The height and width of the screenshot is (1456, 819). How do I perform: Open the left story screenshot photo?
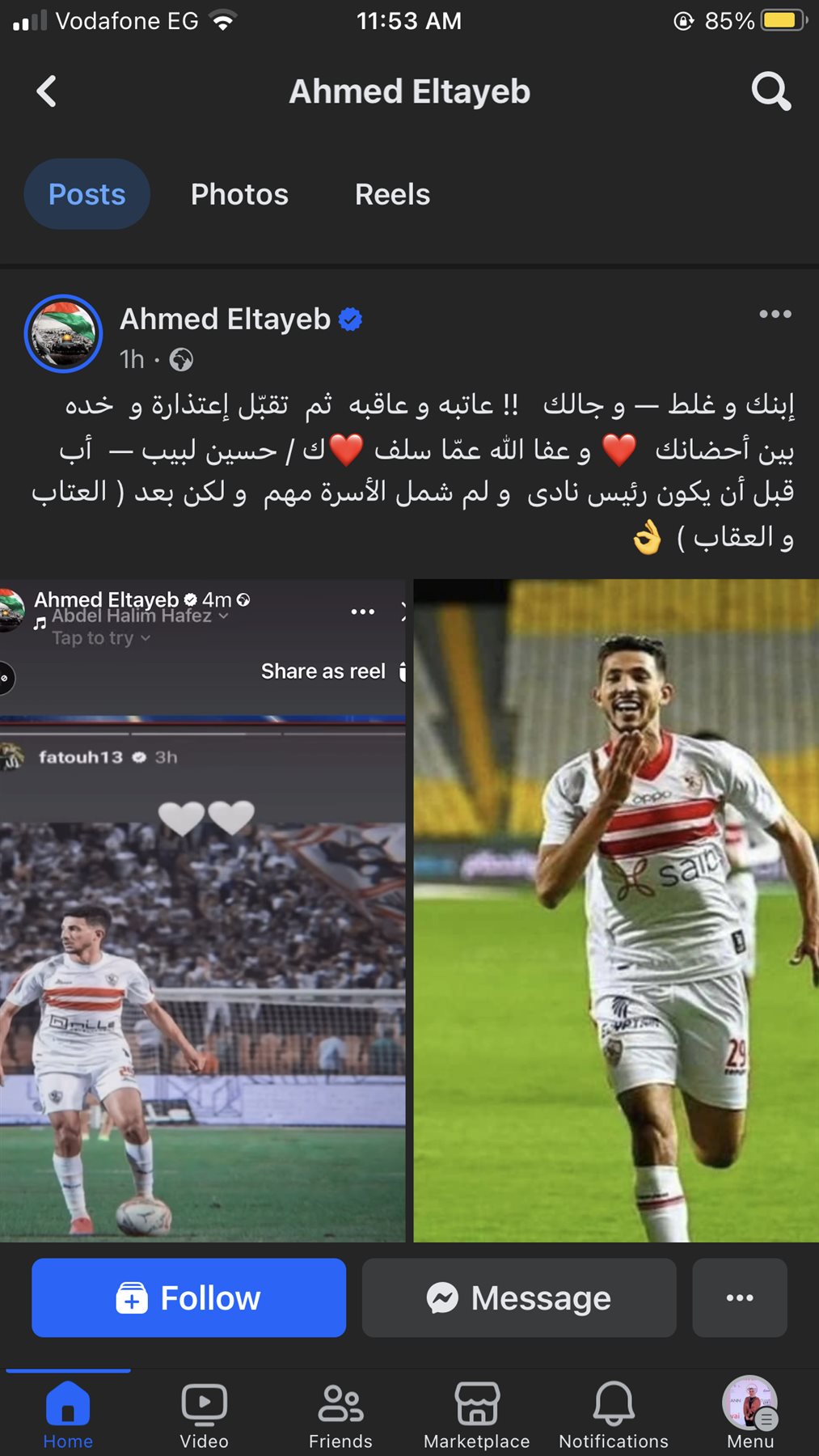202,971
